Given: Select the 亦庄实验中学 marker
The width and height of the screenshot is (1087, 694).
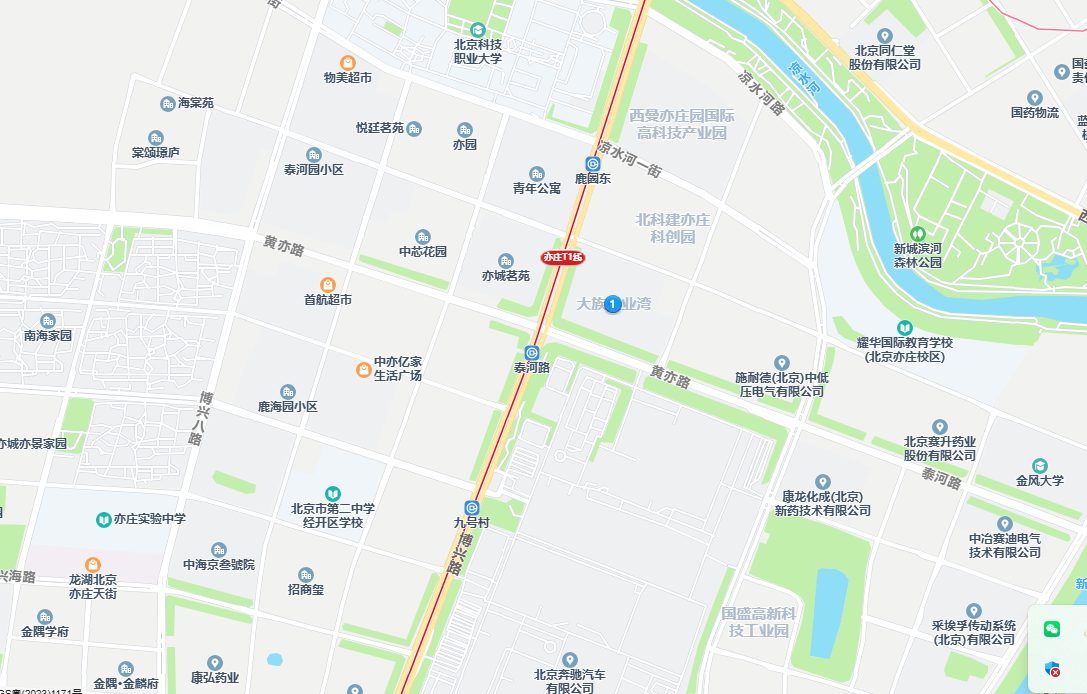Looking at the screenshot, I should click(x=103, y=519).
